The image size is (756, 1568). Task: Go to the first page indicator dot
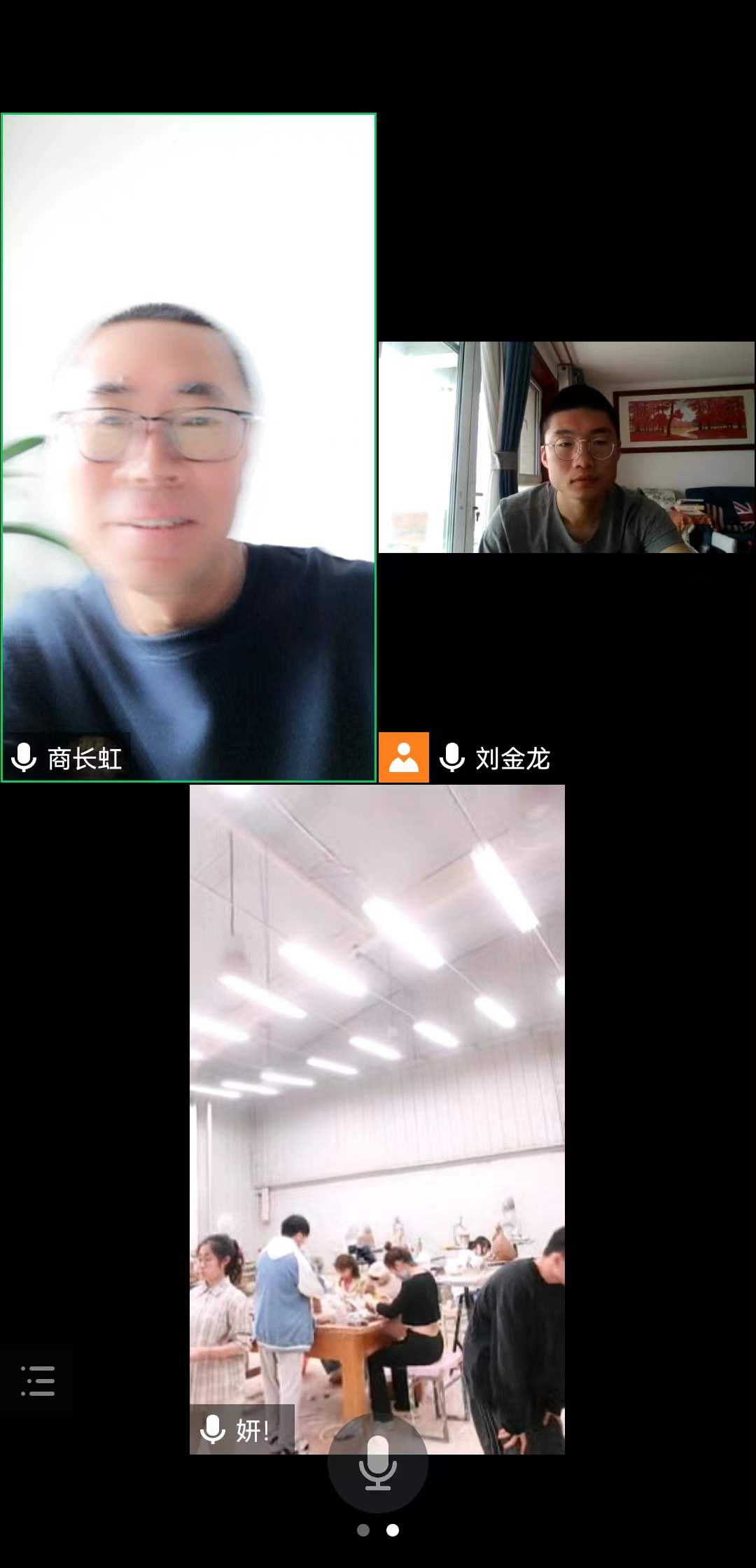363,1530
